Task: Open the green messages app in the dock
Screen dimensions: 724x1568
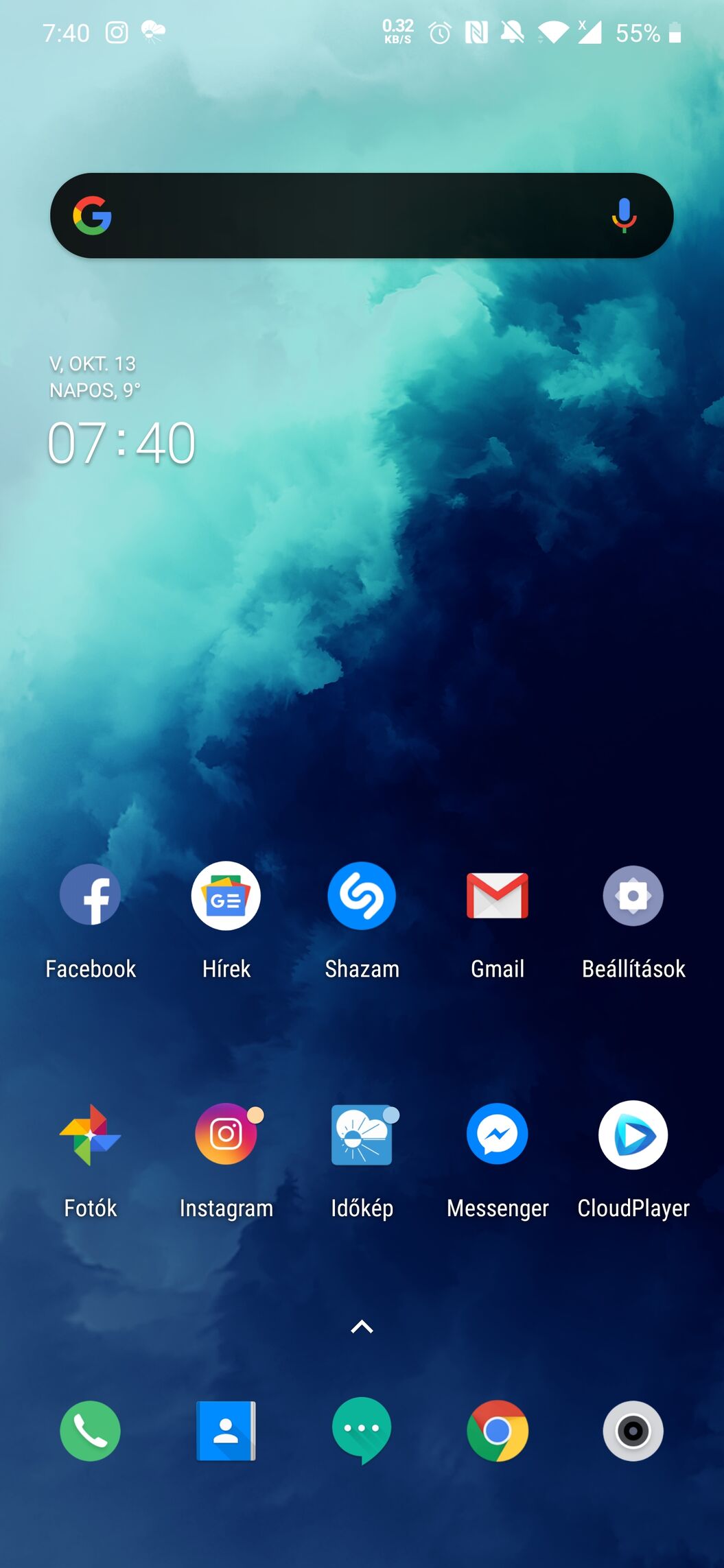Action: pyautogui.click(x=362, y=1431)
